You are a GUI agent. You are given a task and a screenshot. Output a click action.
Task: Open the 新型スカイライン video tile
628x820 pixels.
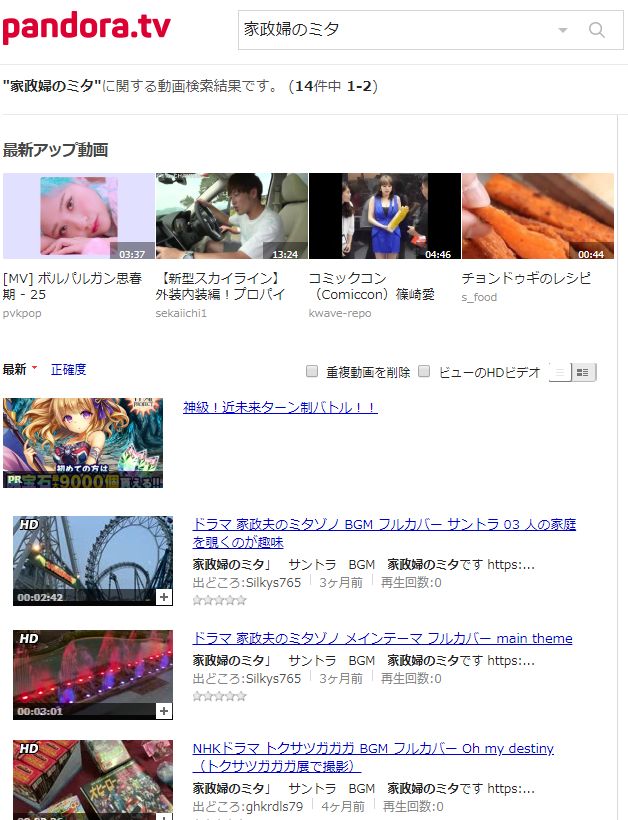[x=231, y=217]
